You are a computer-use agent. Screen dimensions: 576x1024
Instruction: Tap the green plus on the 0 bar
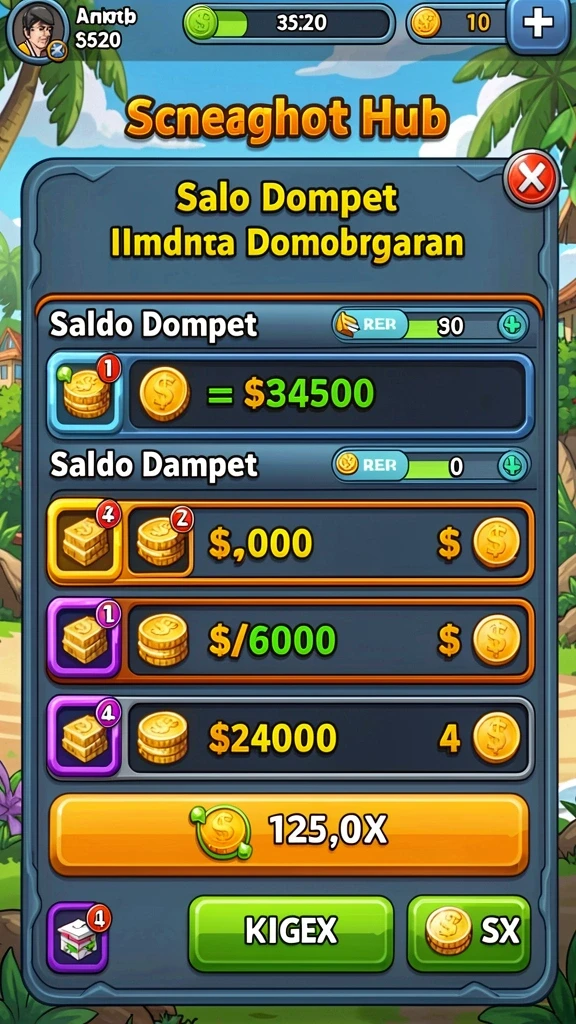pos(513,466)
